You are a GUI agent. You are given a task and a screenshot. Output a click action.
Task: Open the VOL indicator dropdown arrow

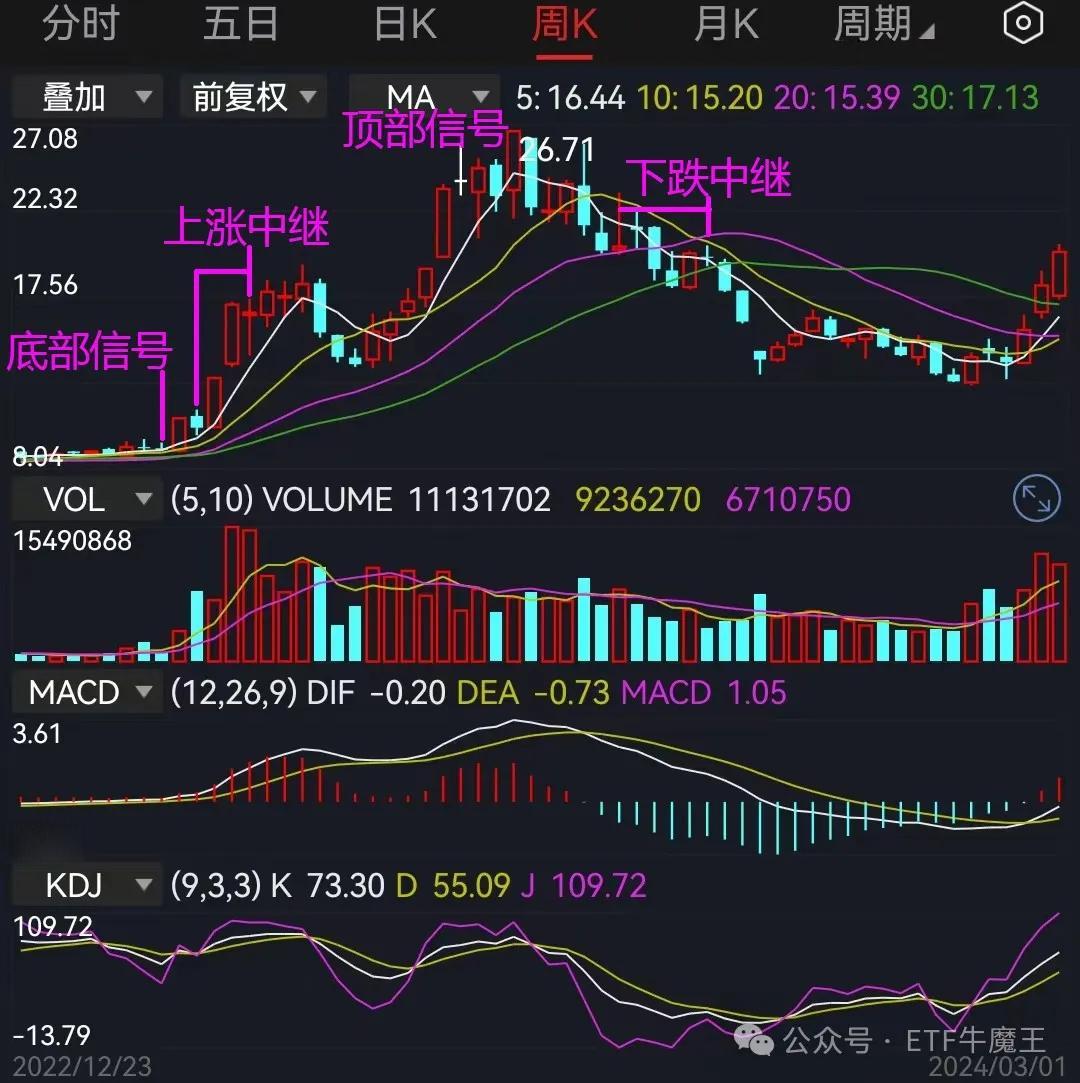pyautogui.click(x=143, y=499)
